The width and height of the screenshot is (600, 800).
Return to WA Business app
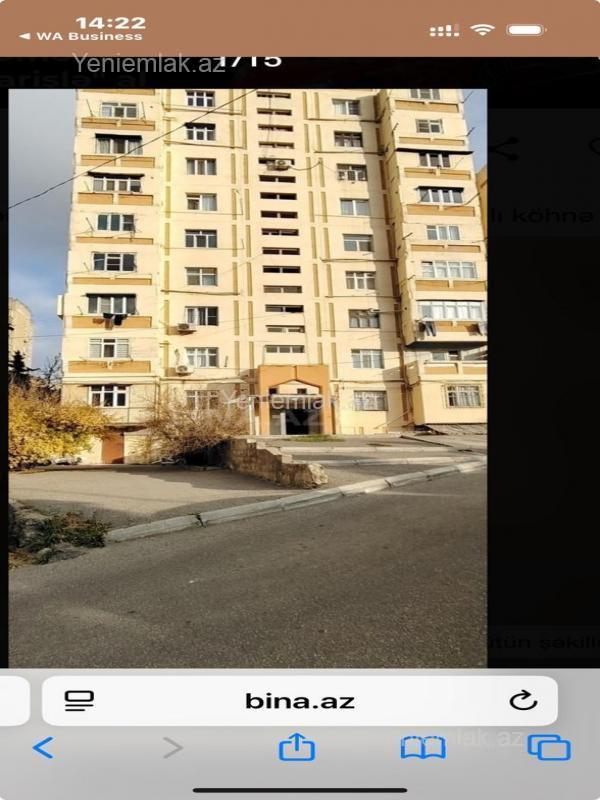(80, 36)
